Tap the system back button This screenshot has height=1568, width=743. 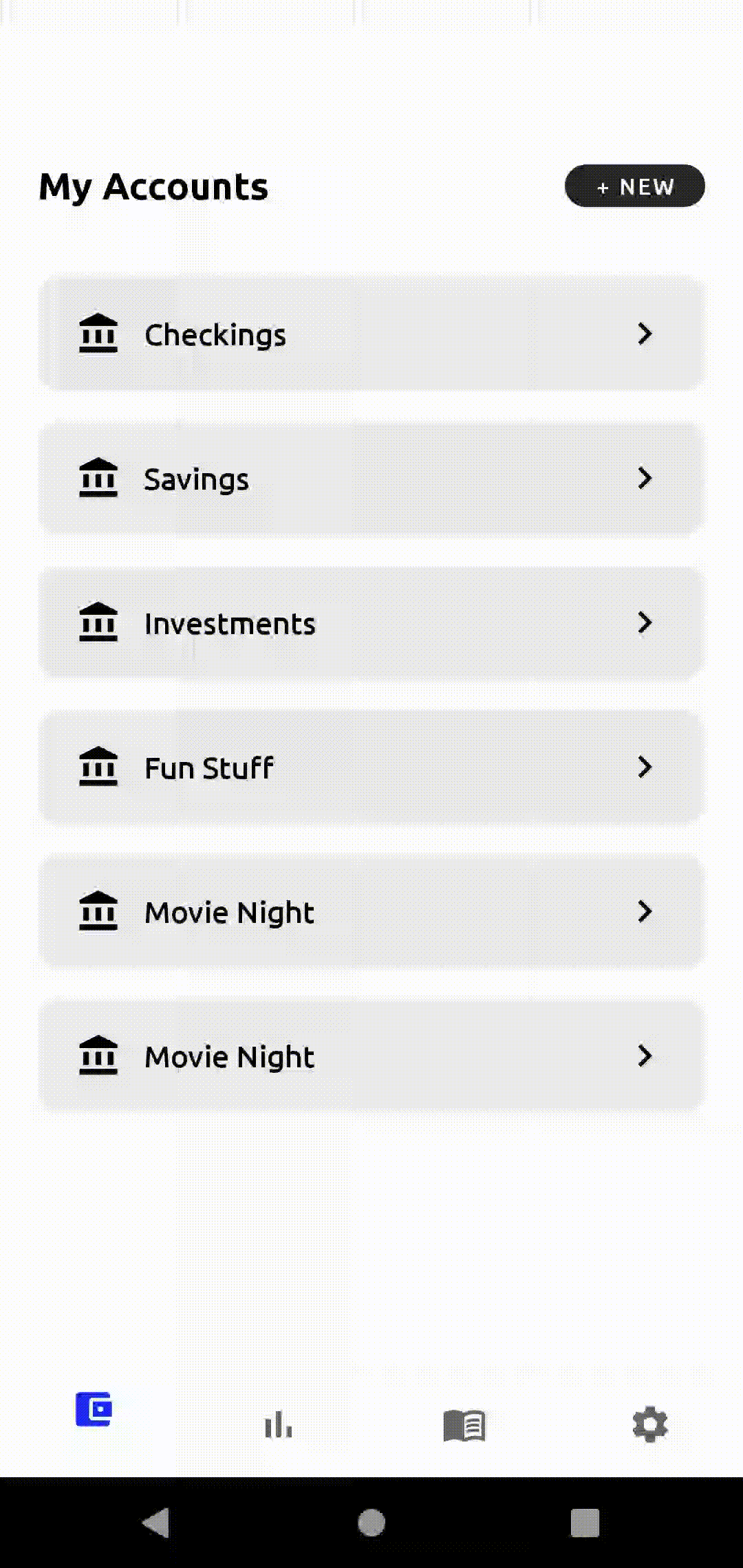point(157,1523)
